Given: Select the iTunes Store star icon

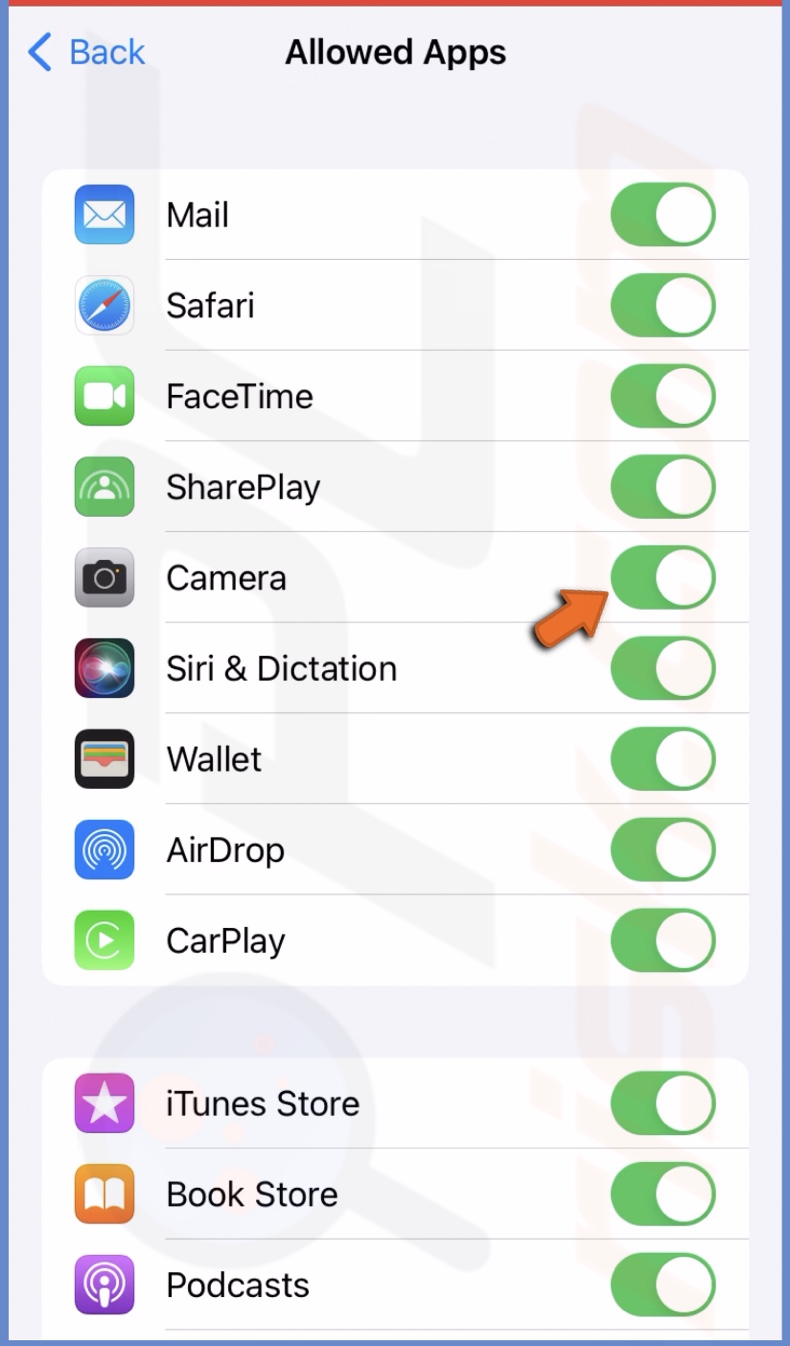Looking at the screenshot, I should [103, 1103].
